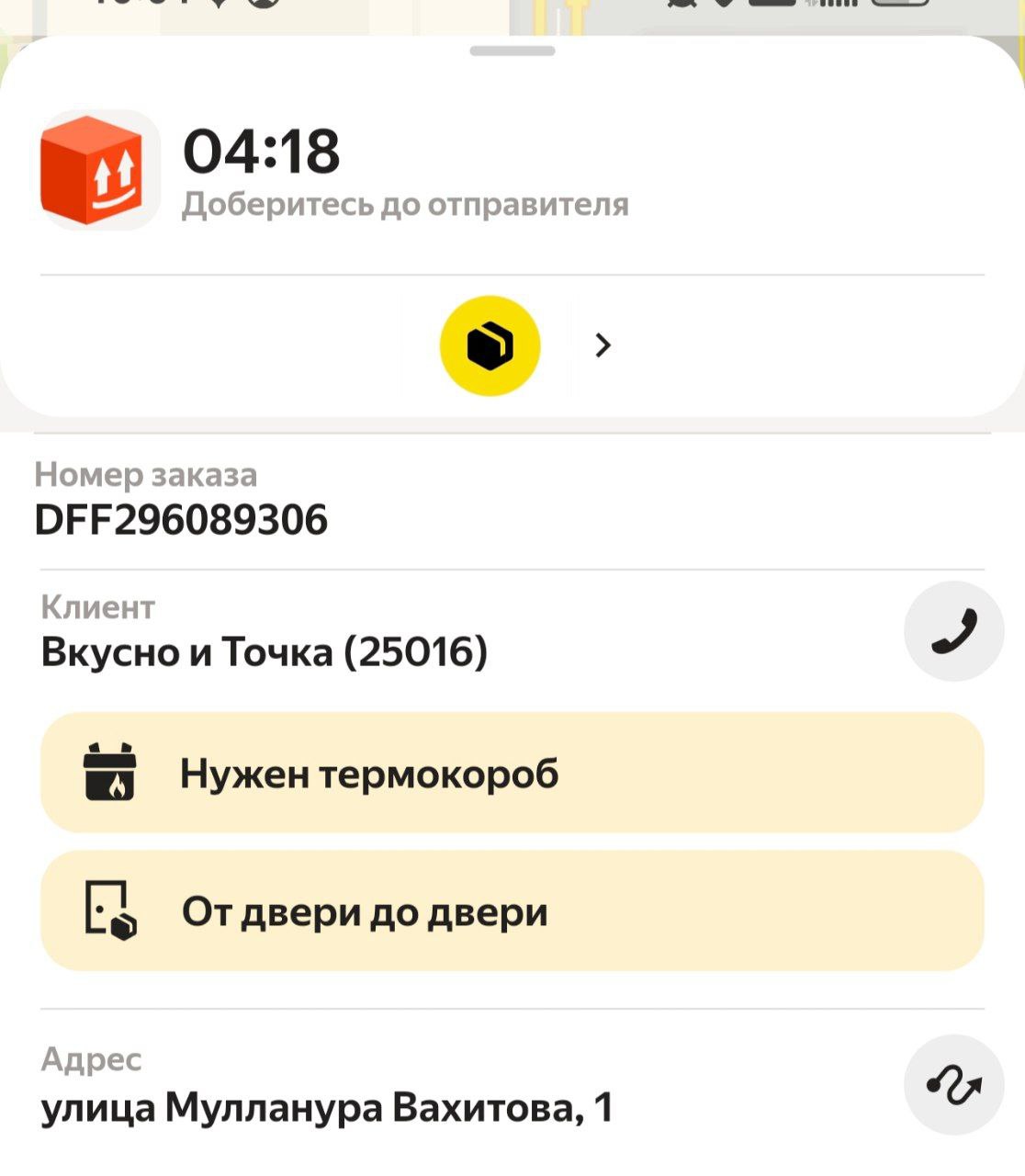Screen dimensions: 1025x1176
Task: Tap the drag handle of order panel
Action: (x=512, y=51)
